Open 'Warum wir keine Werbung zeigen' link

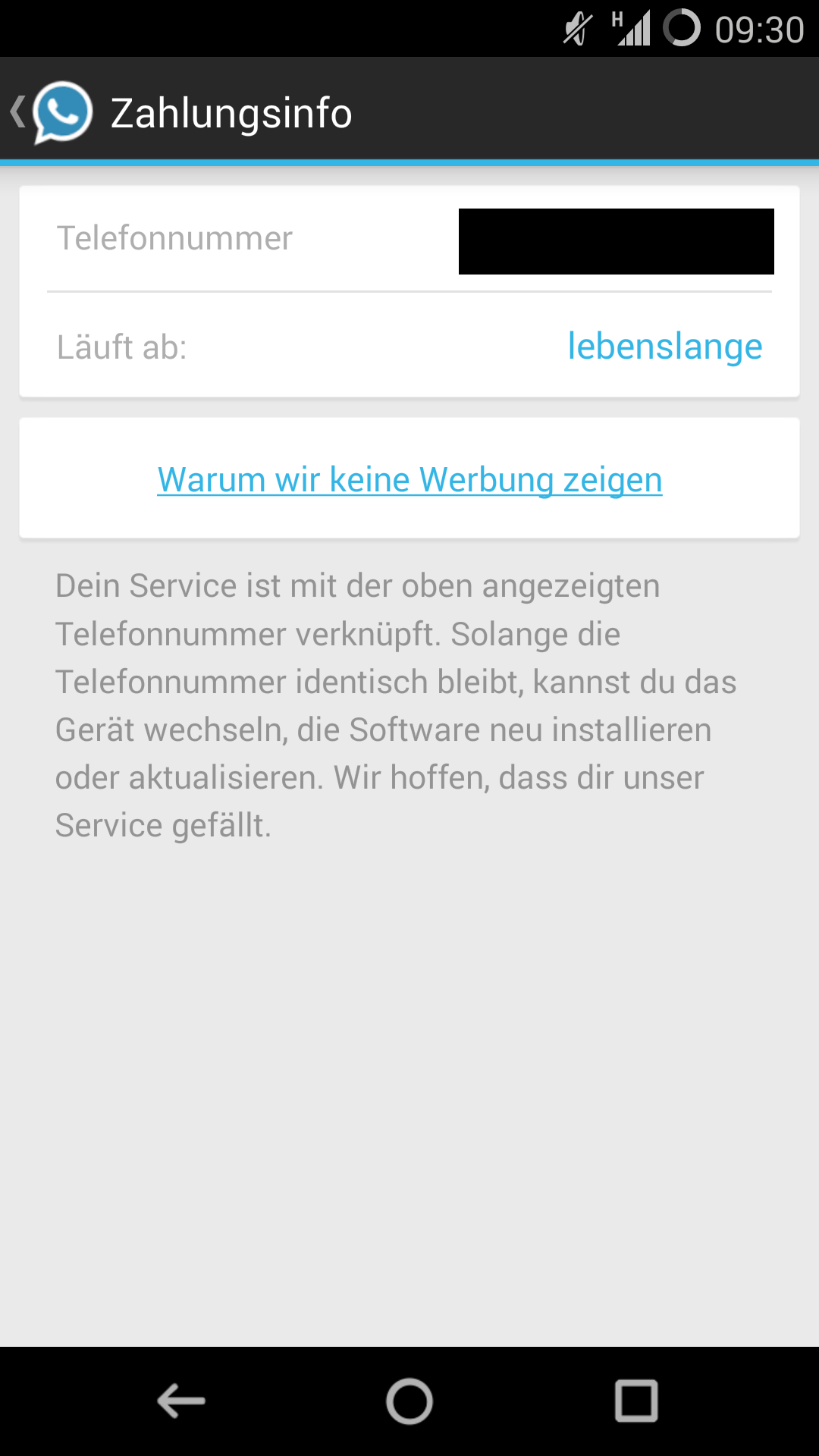pyautogui.click(x=409, y=479)
